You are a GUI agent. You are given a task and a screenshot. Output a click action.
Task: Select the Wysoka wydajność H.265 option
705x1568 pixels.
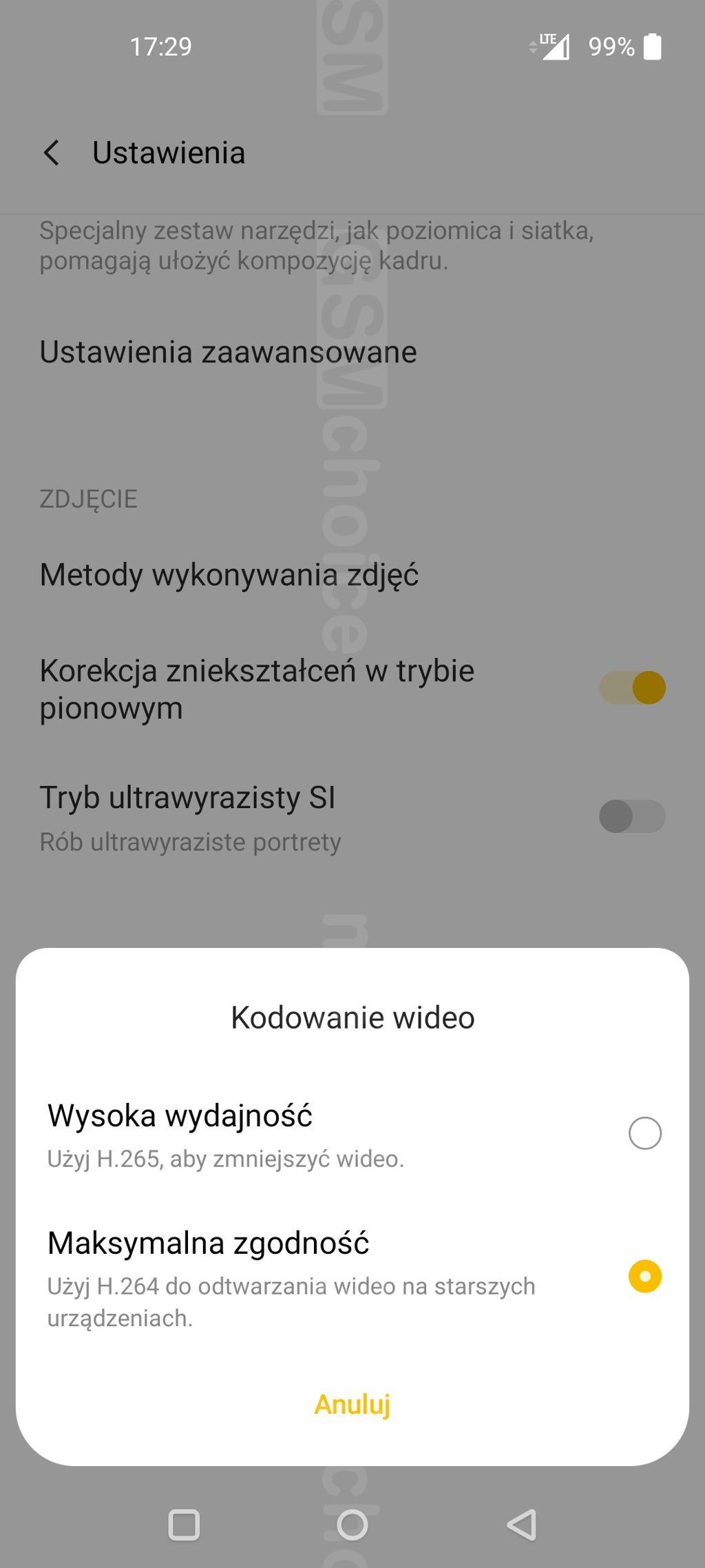coord(644,1133)
